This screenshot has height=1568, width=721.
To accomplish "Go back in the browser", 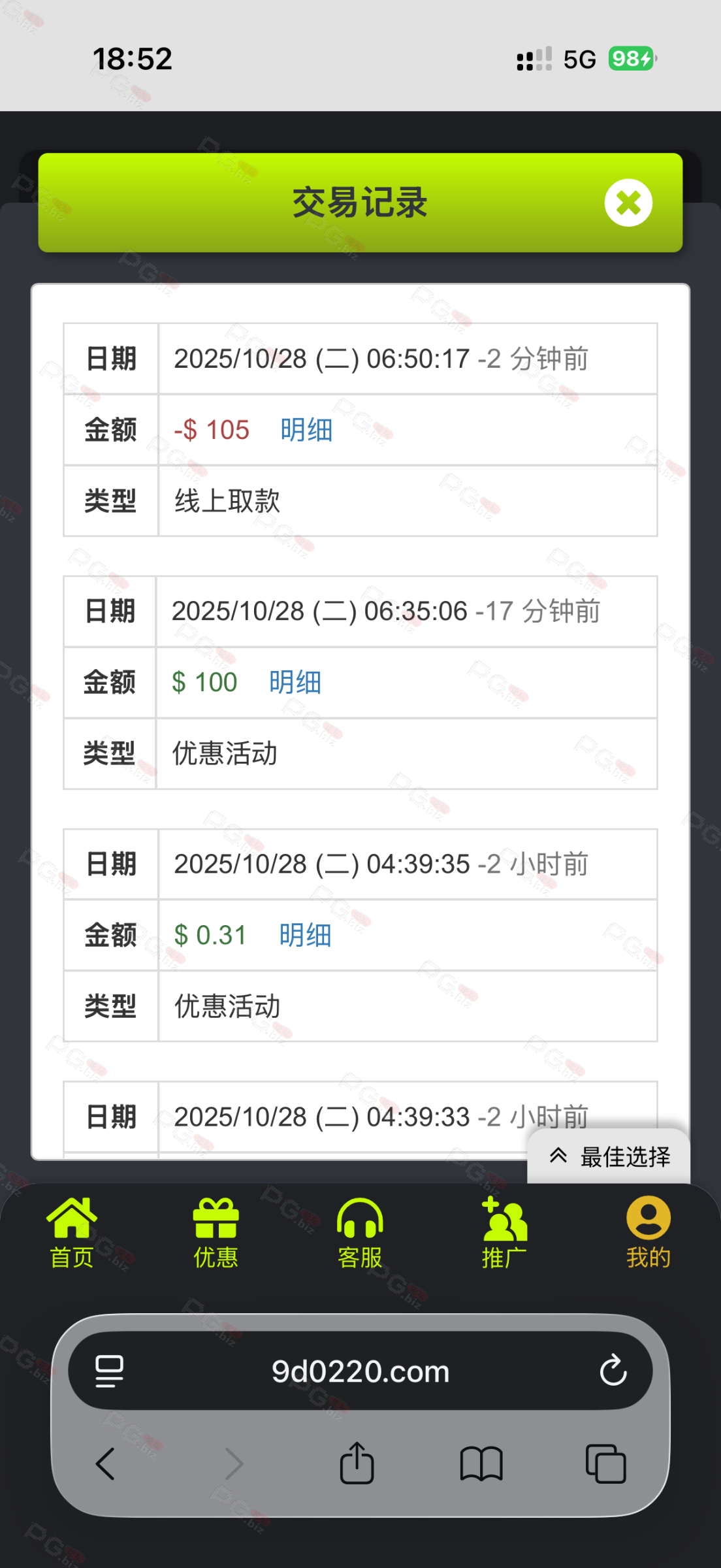I will [106, 1463].
